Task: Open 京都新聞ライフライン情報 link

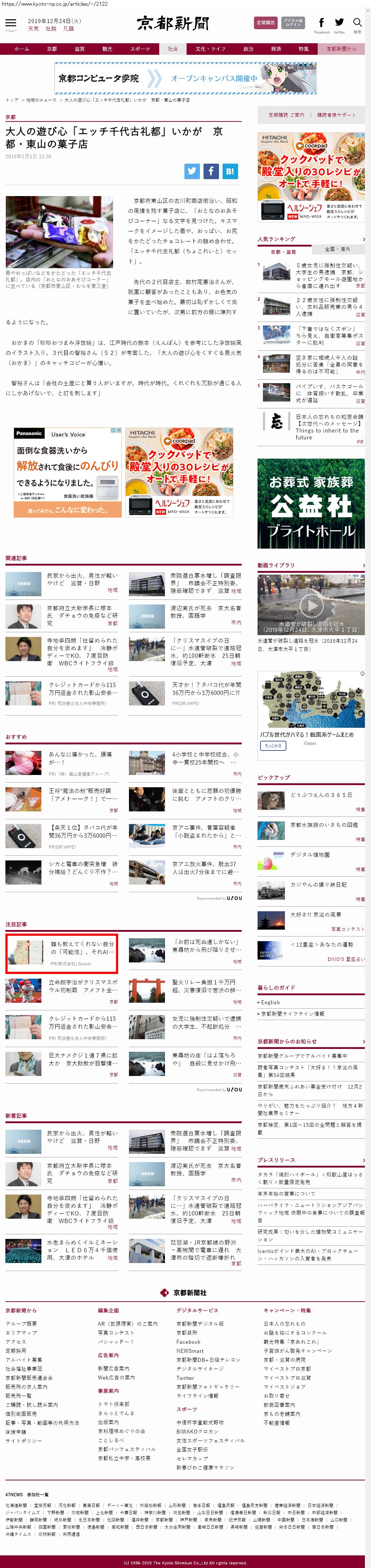Action: (x=292, y=1014)
